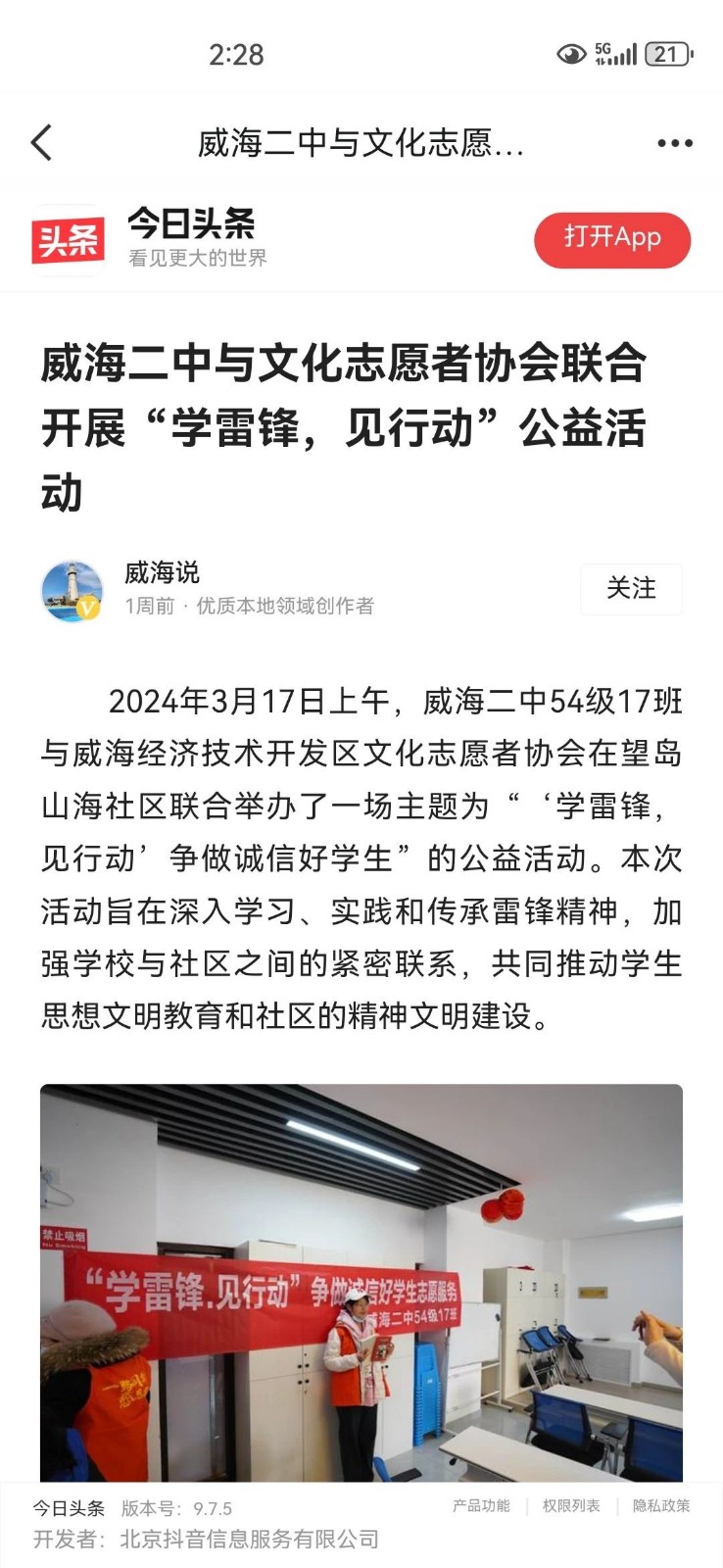This screenshot has height=1568, width=723.
Task: Open 威海说 author profile avatar
Action: pos(72,591)
